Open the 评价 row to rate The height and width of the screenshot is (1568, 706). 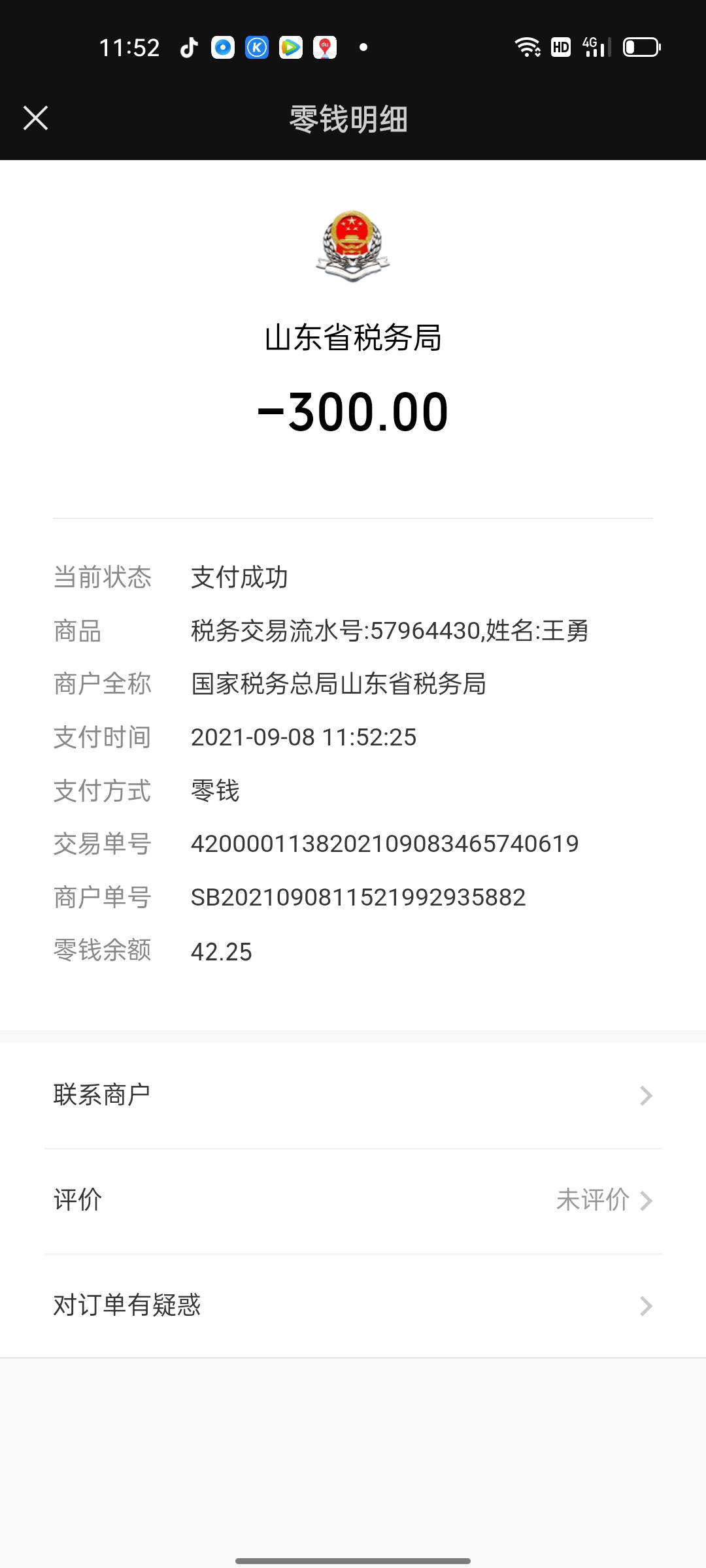pyautogui.click(x=353, y=1200)
